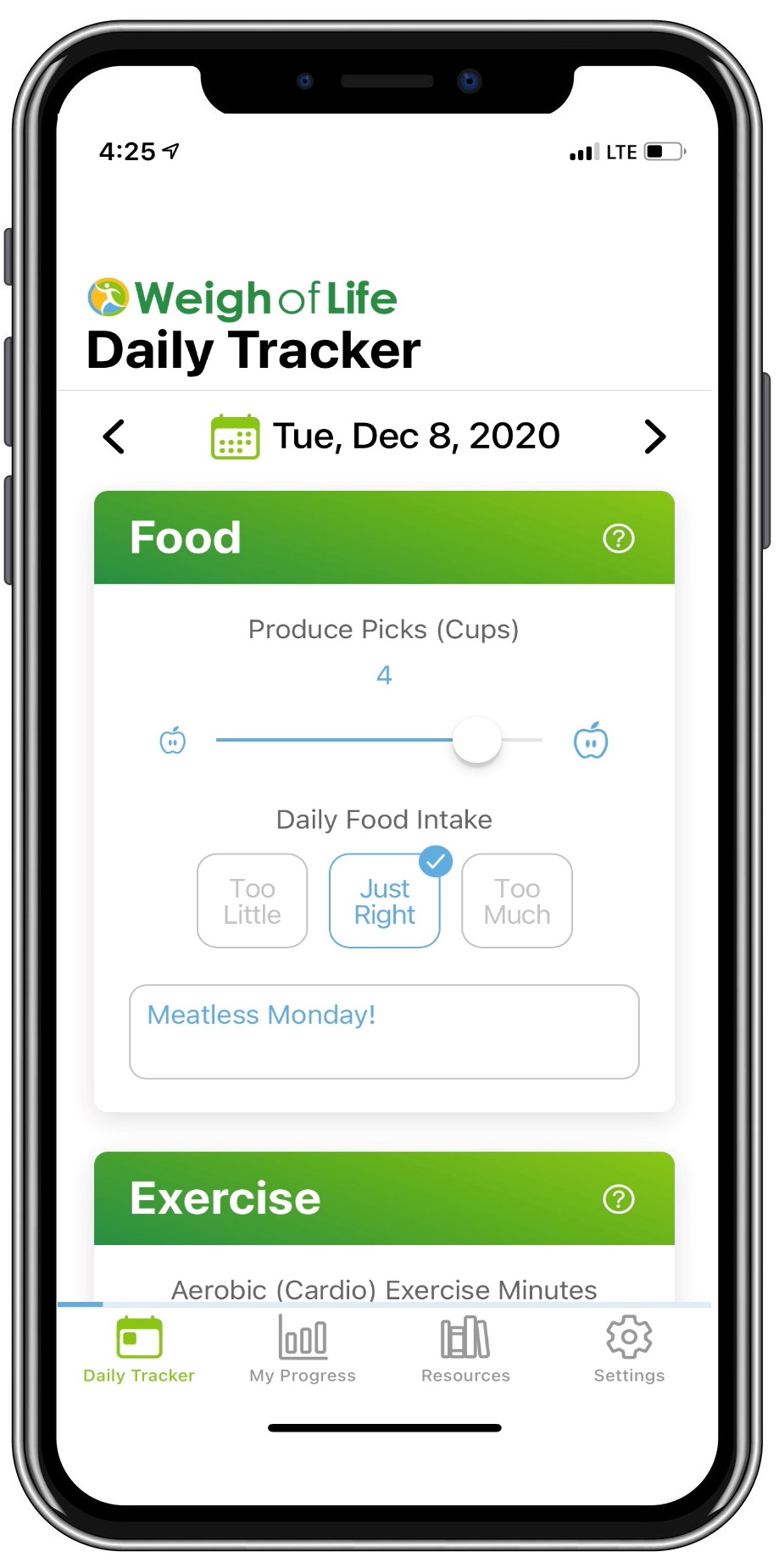
Task: Select Too Much food intake
Action: (517, 901)
